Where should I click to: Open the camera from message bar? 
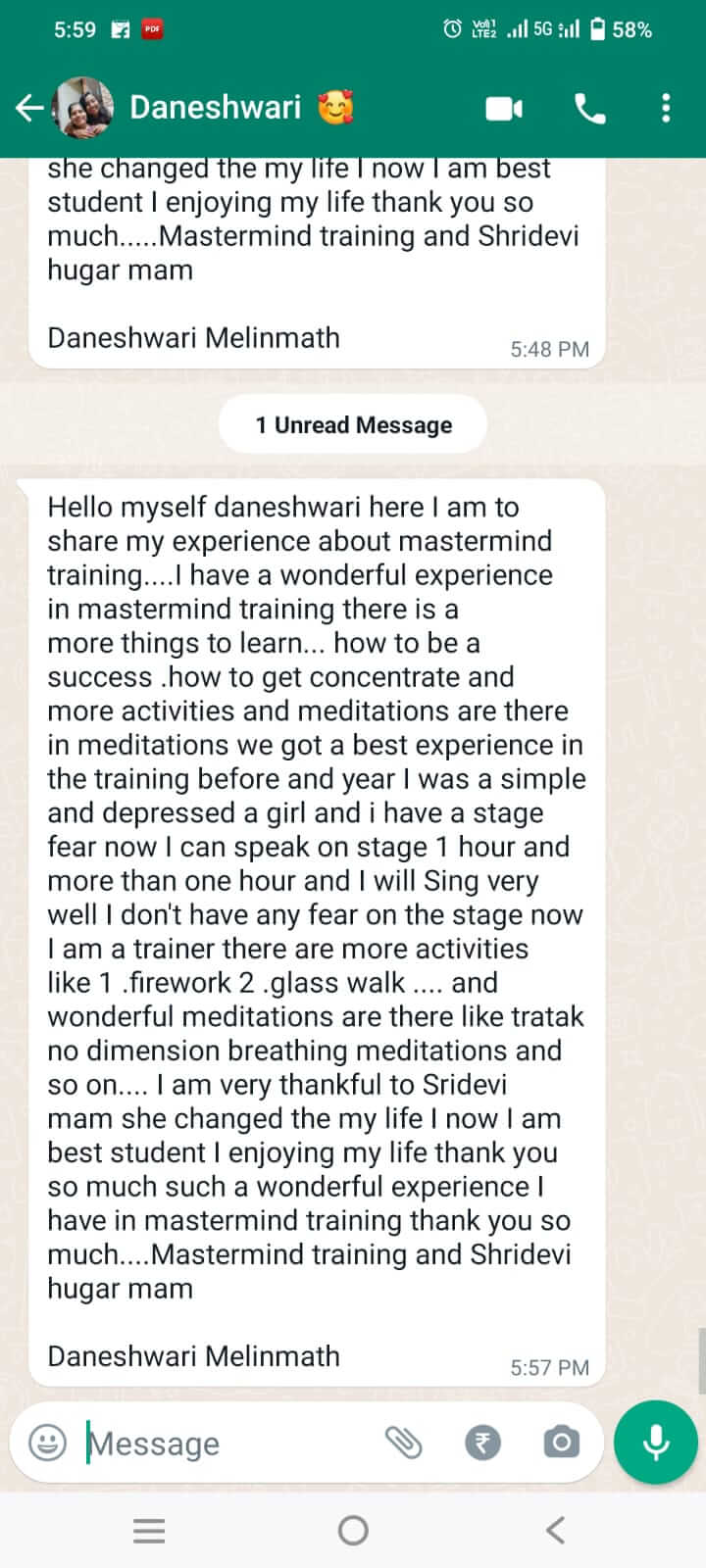(x=561, y=1443)
